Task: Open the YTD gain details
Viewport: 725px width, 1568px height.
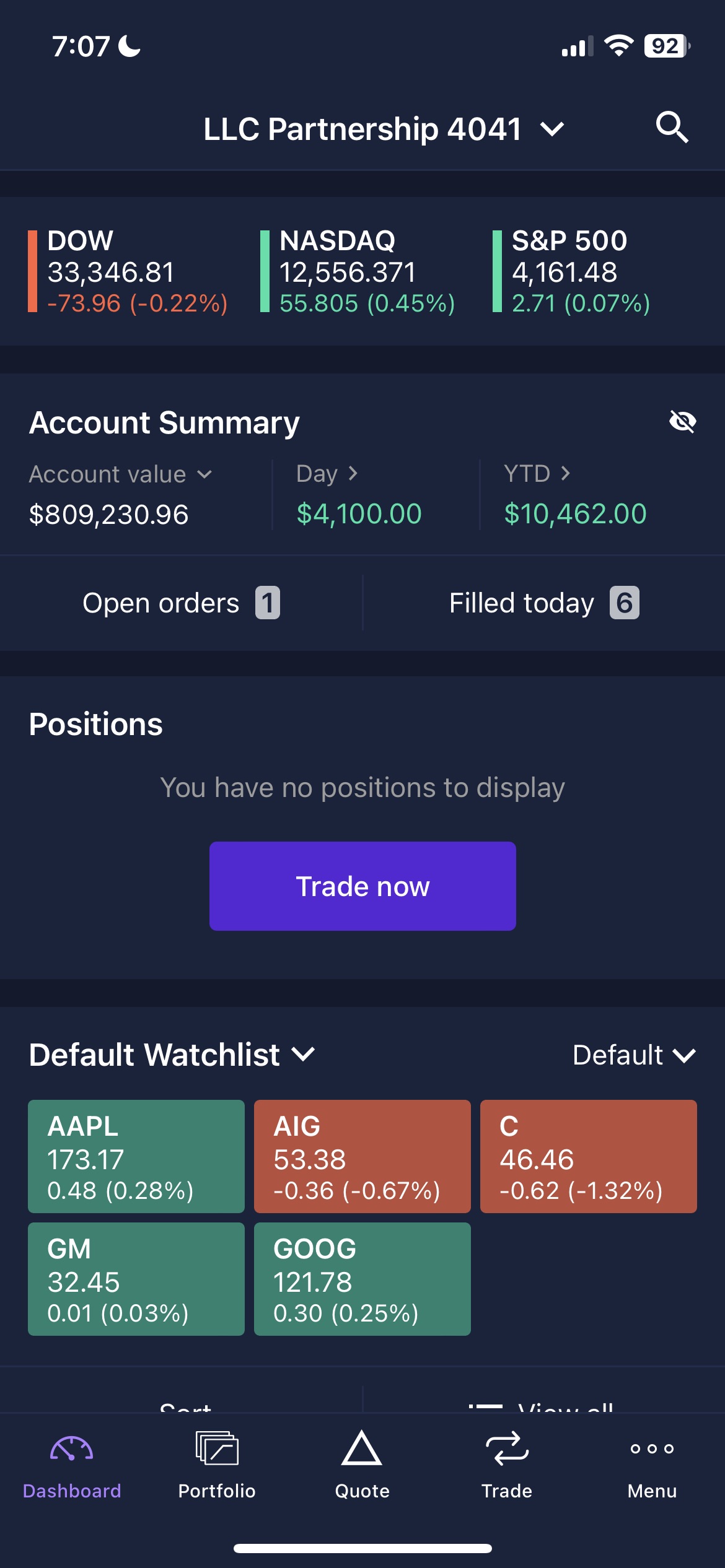Action: tap(537, 474)
